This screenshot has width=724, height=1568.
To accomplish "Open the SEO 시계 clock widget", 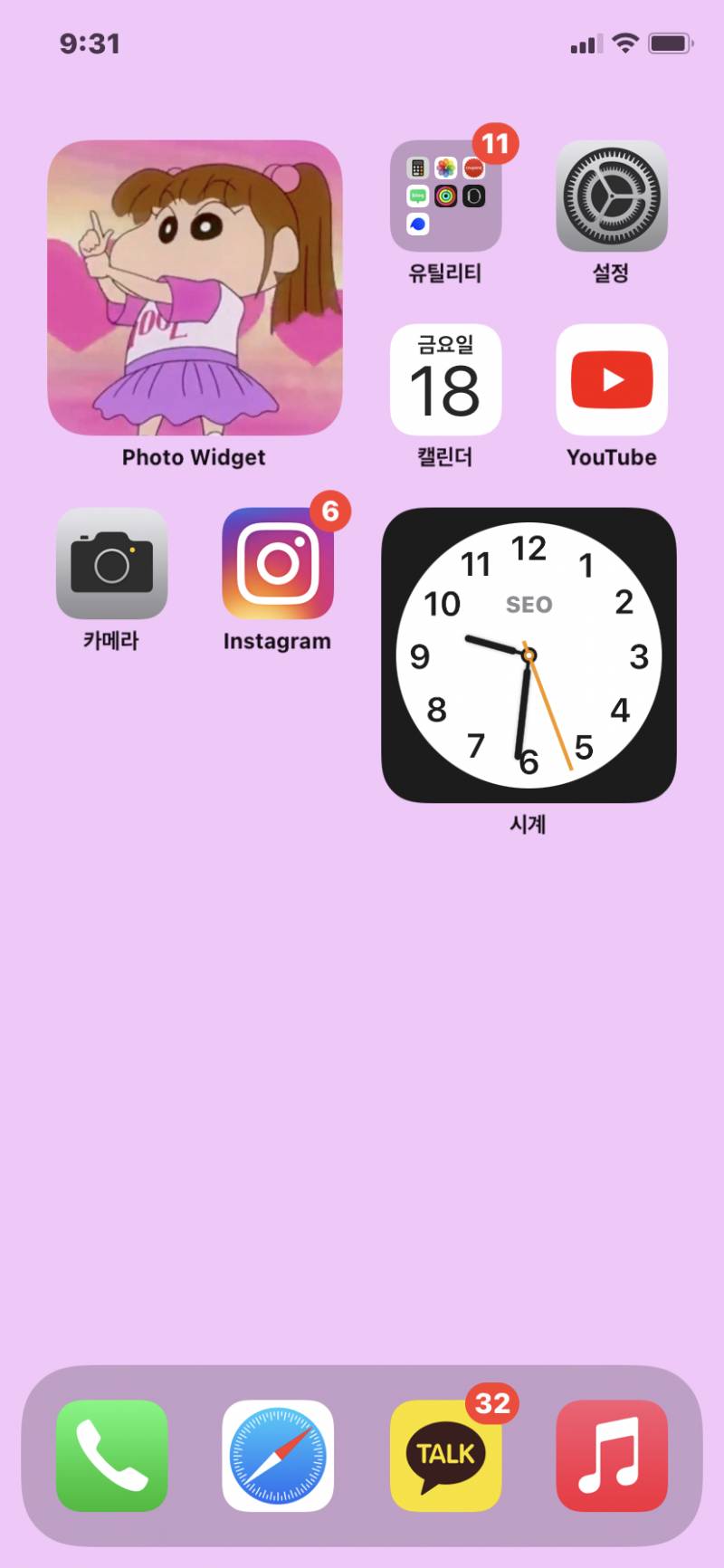I will pyautogui.click(x=529, y=654).
